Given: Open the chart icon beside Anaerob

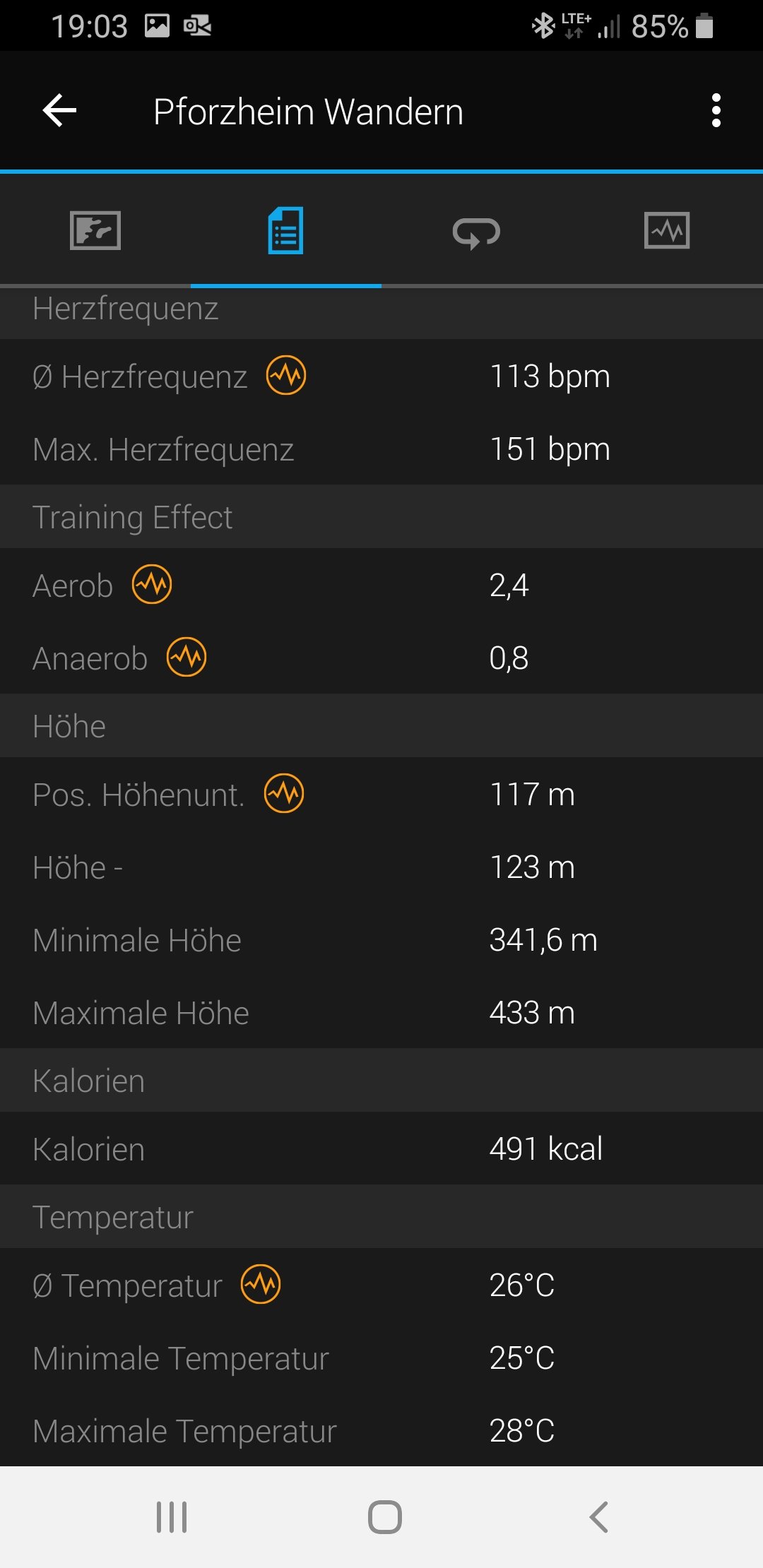Looking at the screenshot, I should click(x=187, y=657).
